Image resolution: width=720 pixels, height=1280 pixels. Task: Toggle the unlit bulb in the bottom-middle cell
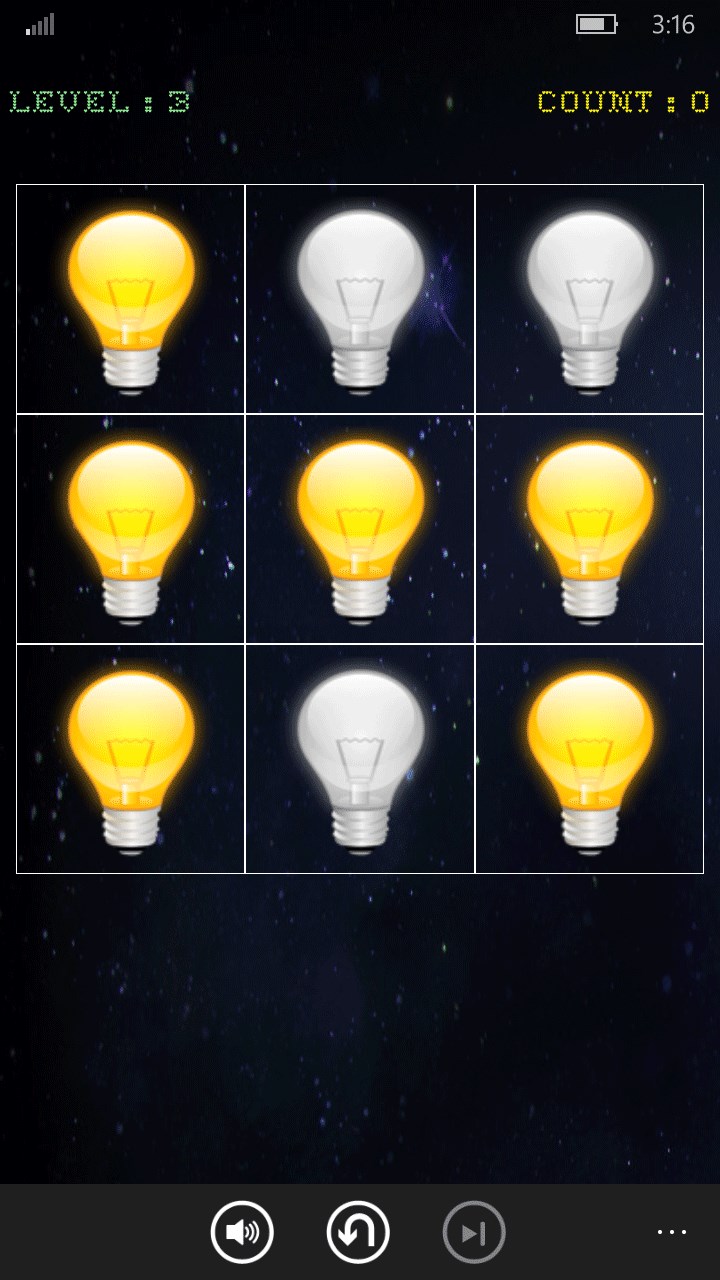[360, 759]
